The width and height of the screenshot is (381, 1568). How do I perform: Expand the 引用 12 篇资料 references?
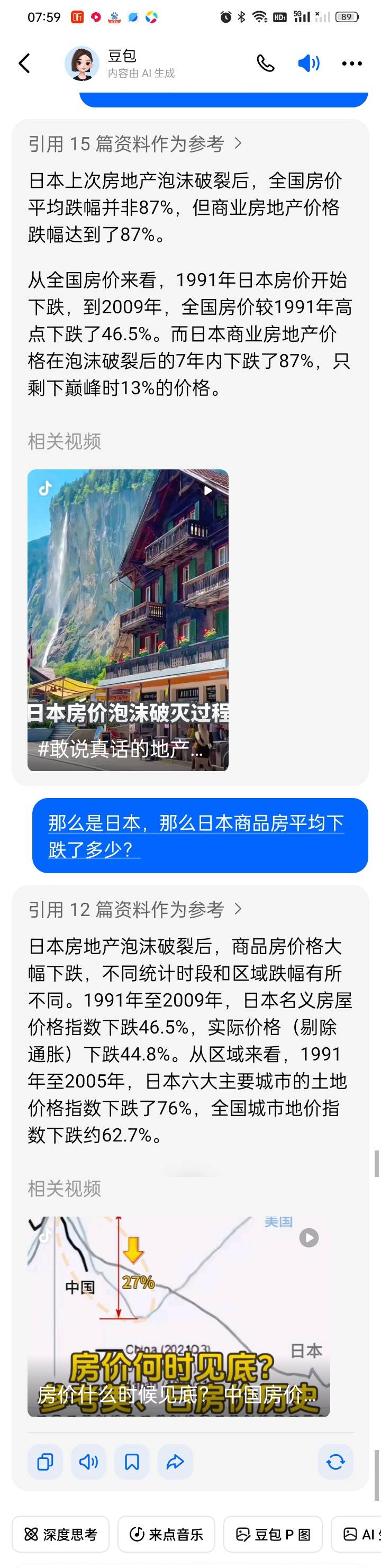134,909
